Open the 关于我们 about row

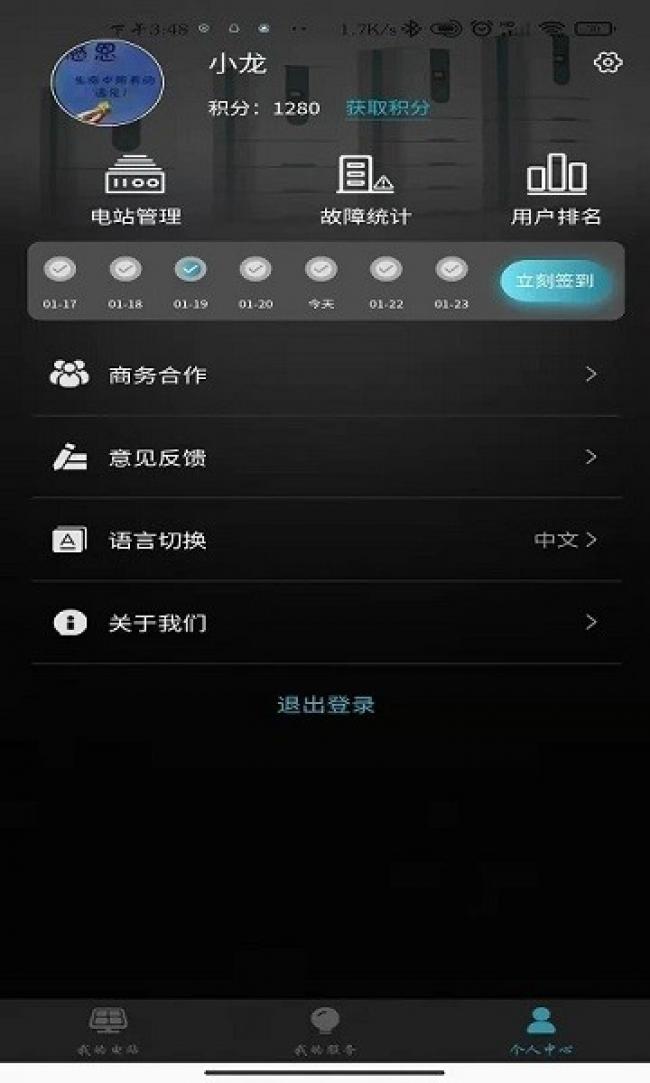[x=325, y=623]
